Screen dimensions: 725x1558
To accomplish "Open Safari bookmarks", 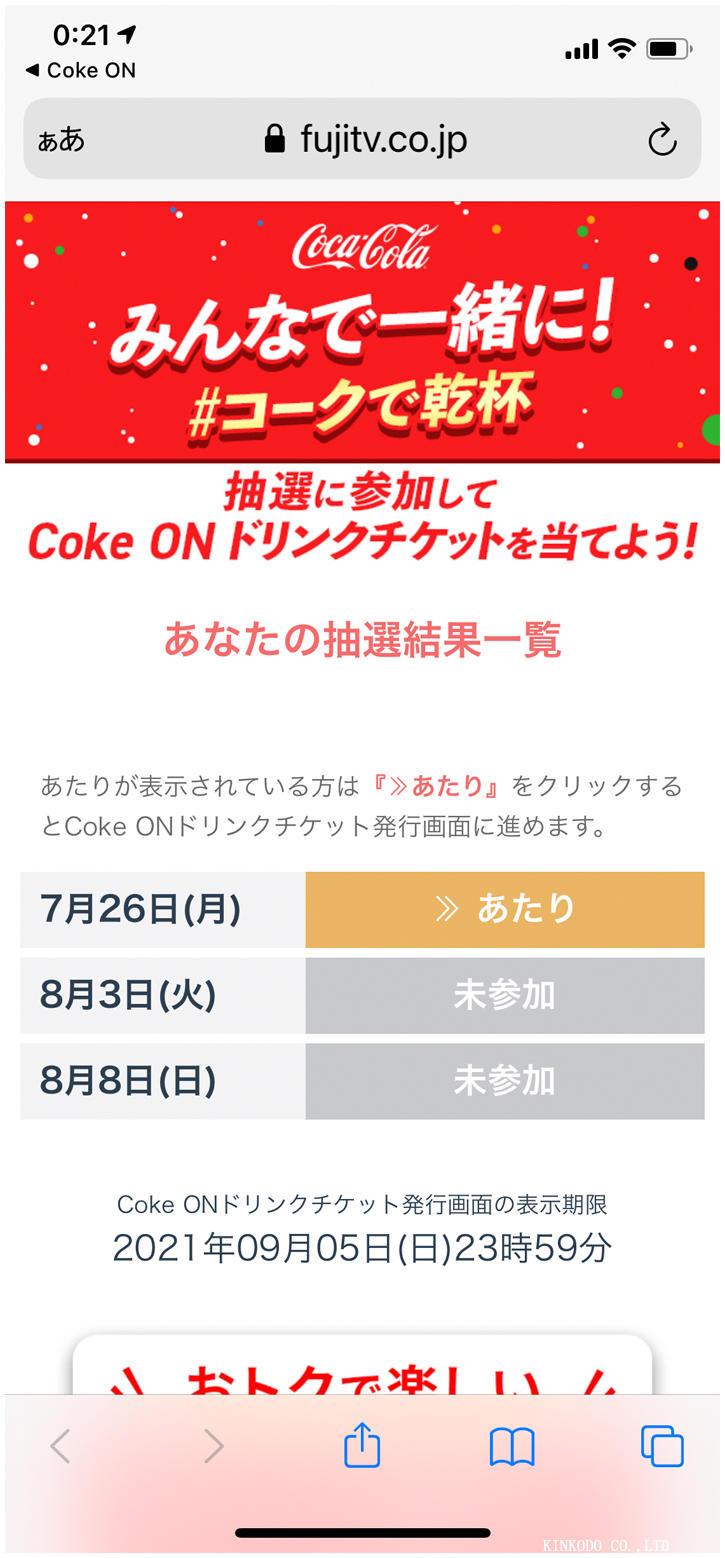I will tap(512, 1446).
